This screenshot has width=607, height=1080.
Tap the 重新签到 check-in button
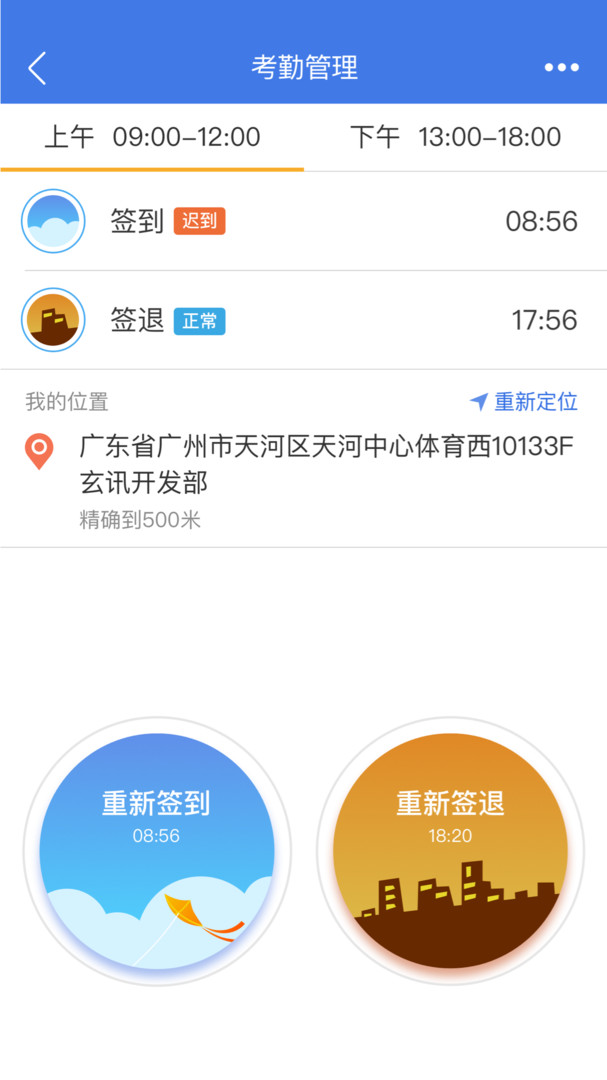157,851
